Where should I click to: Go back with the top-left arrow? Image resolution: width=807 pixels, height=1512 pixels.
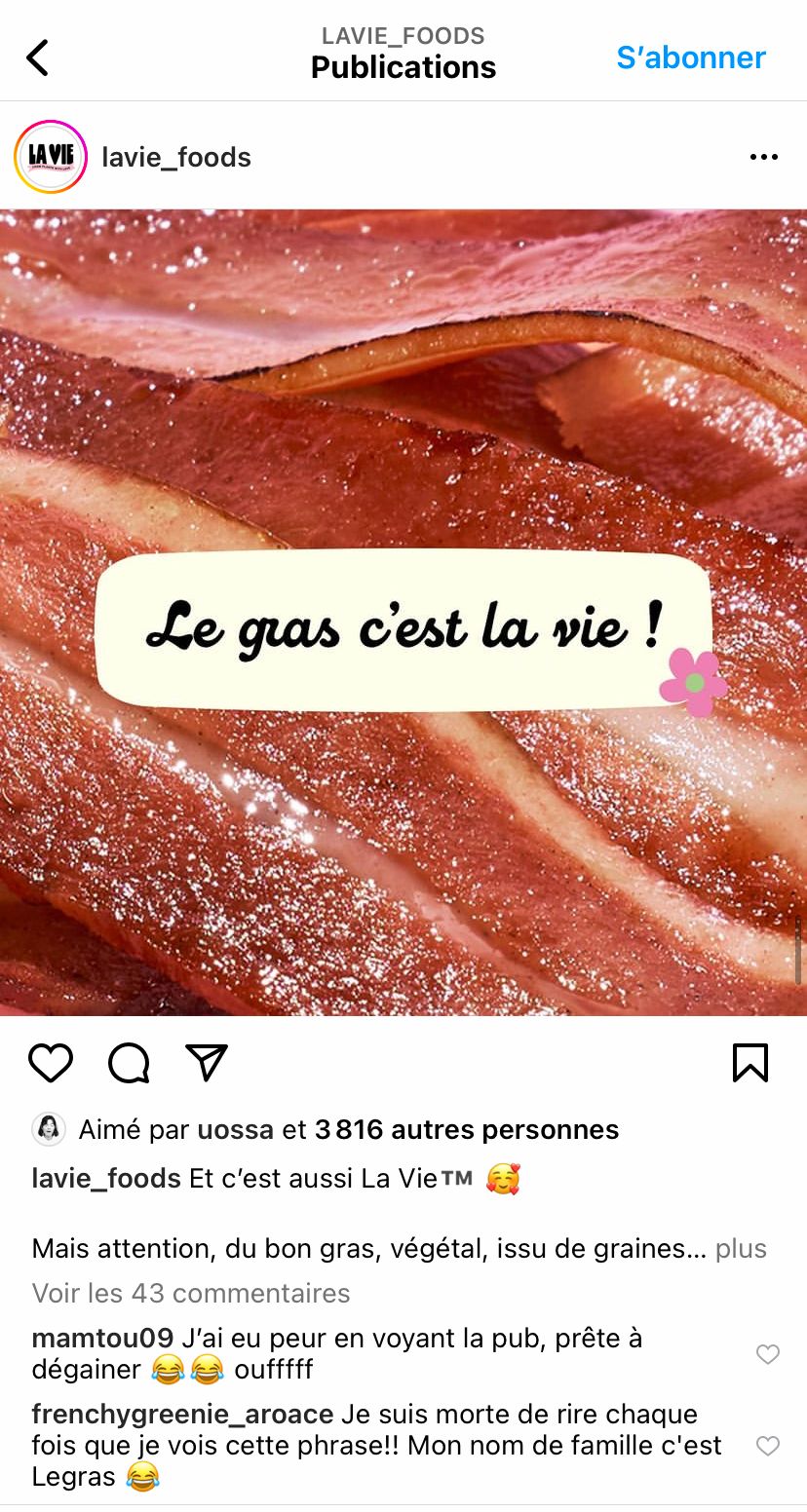tap(37, 57)
